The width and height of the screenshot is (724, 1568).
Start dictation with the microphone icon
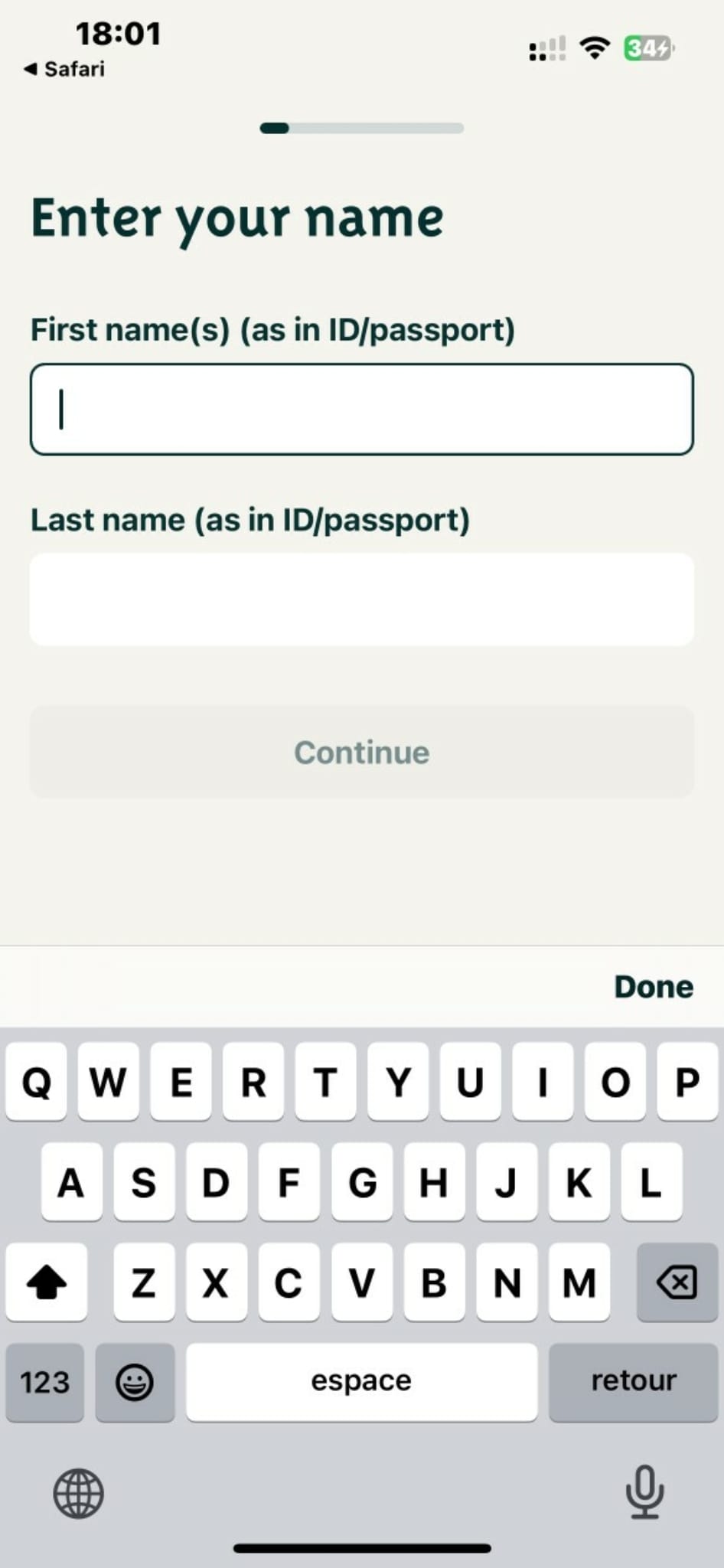pos(644,1491)
